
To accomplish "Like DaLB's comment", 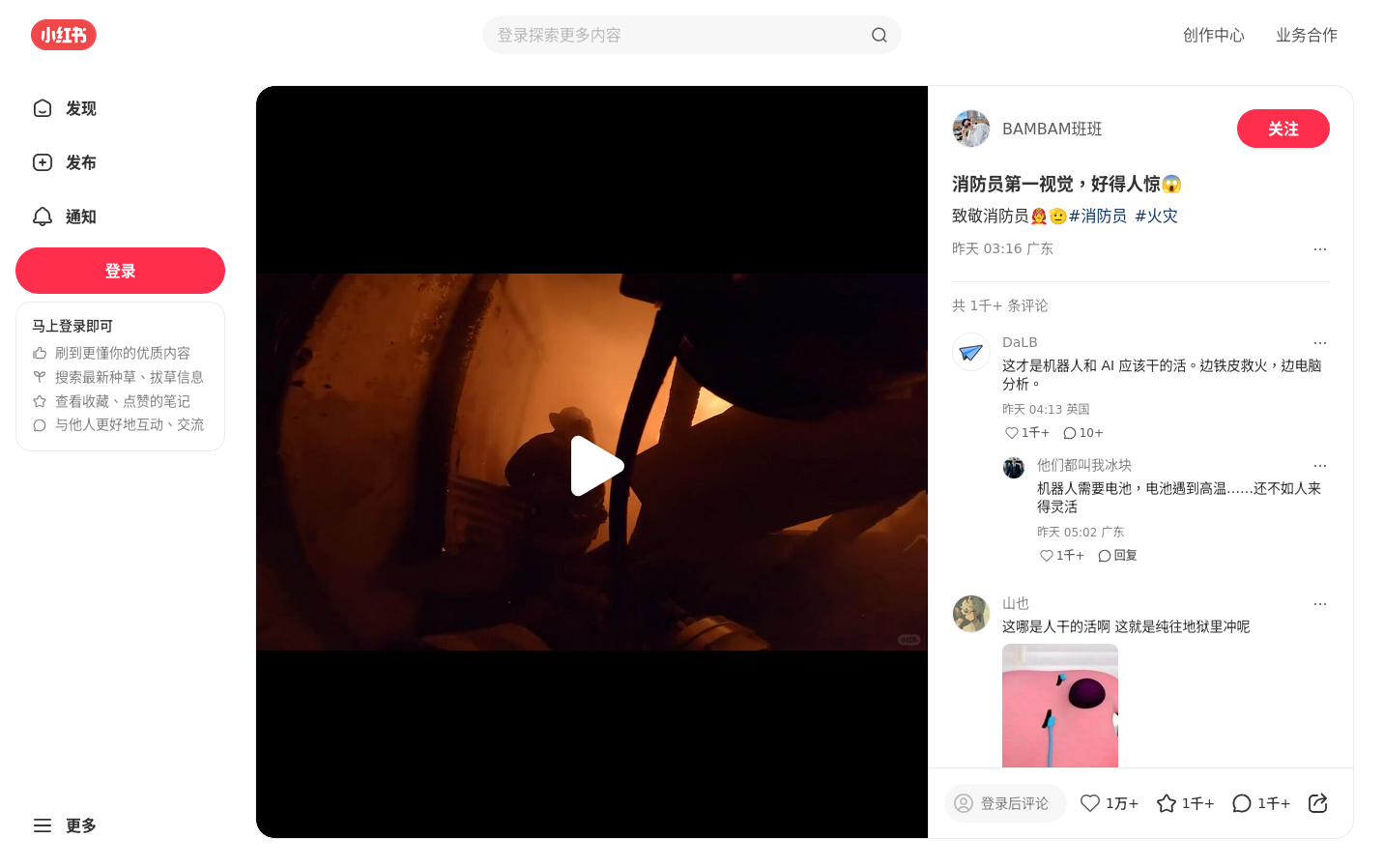I will click(1012, 433).
